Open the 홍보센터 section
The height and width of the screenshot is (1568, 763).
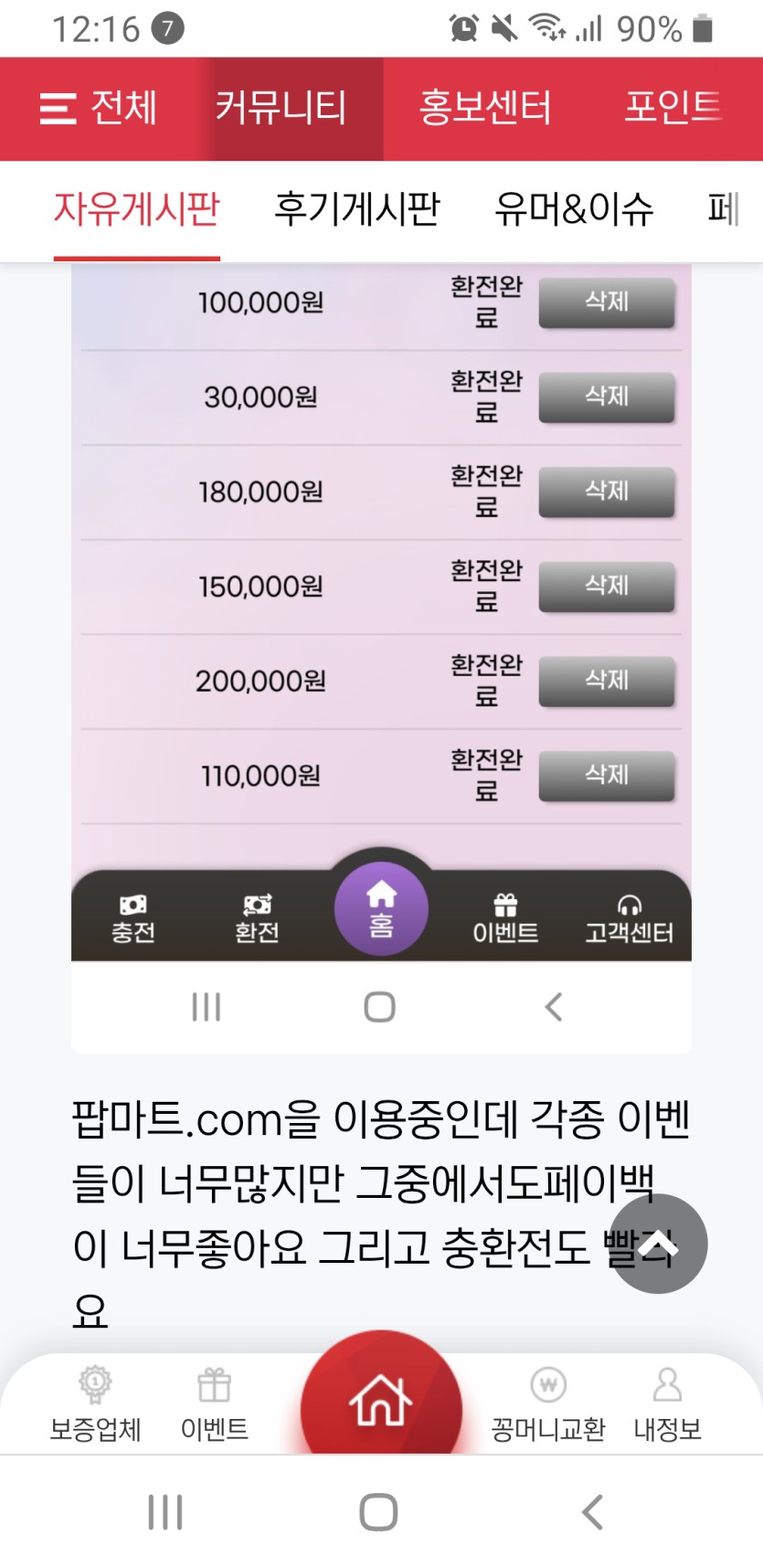[x=484, y=109]
